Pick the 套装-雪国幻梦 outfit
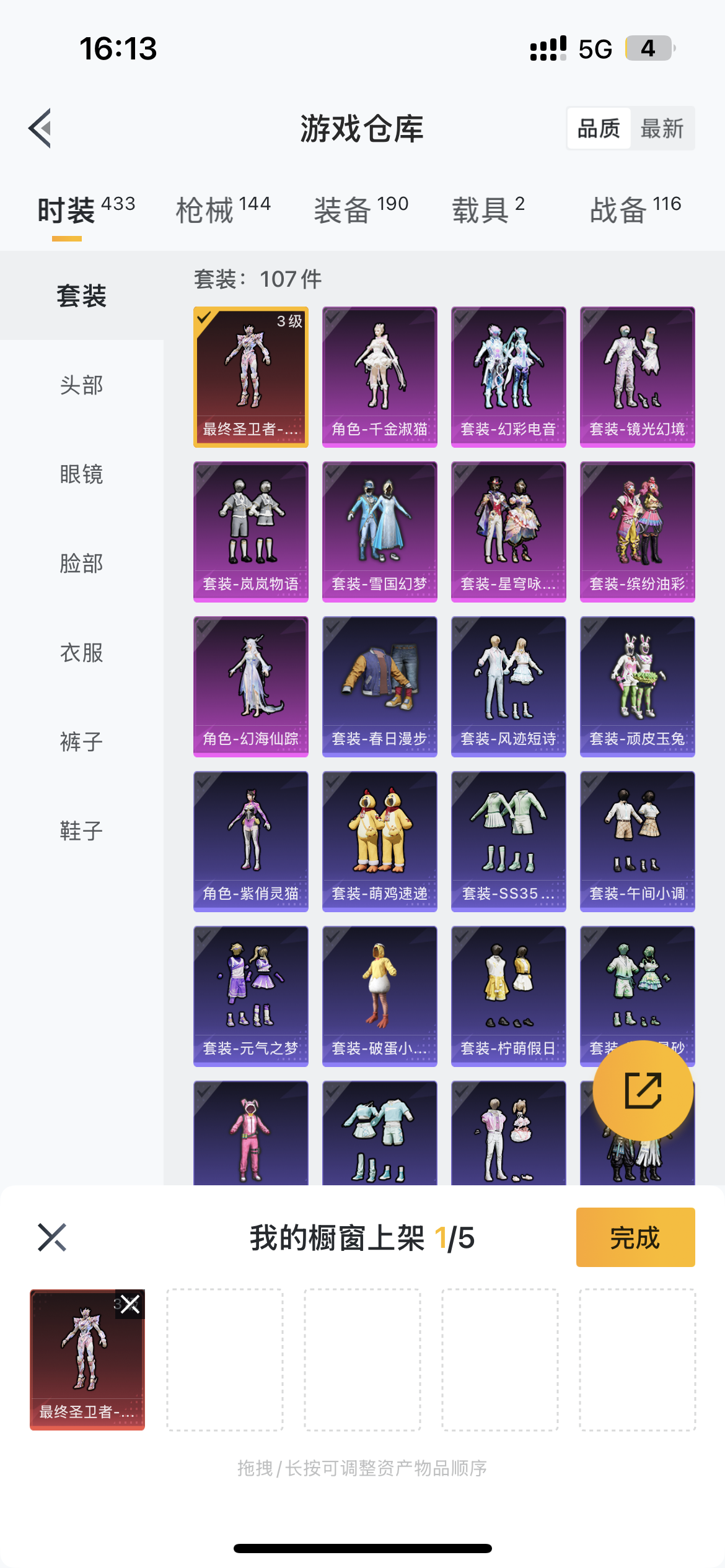 click(379, 531)
